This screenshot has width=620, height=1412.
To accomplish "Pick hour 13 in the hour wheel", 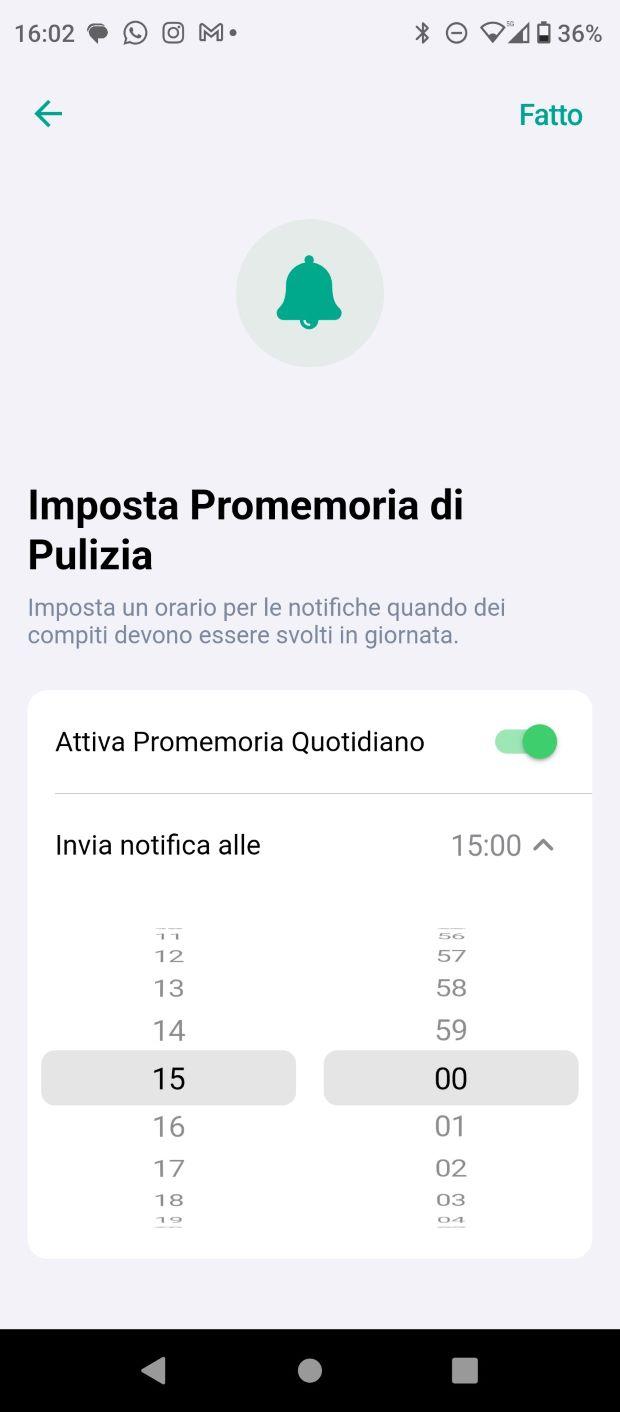I will pos(169,988).
